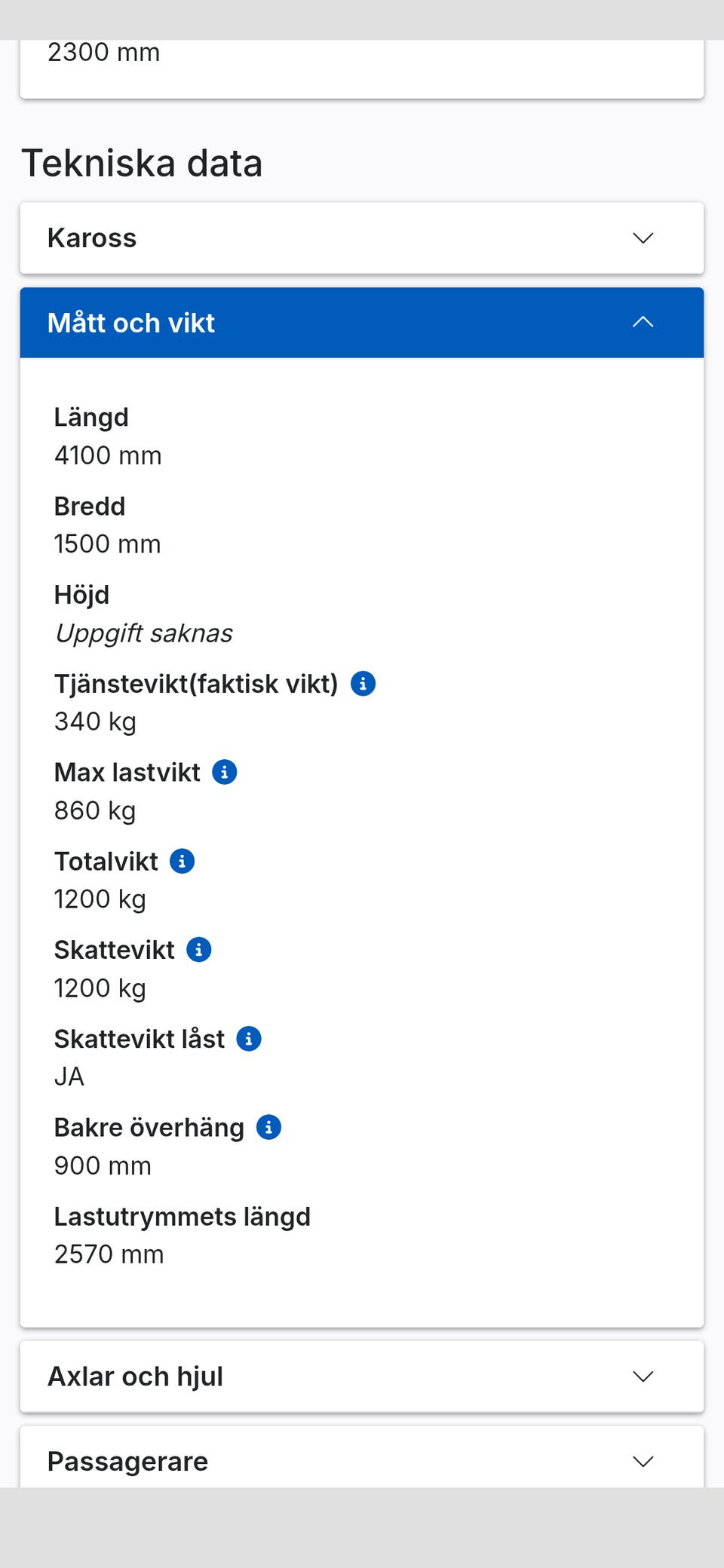
Task: Expand the Axlar och hjul section
Action: [x=362, y=1377]
